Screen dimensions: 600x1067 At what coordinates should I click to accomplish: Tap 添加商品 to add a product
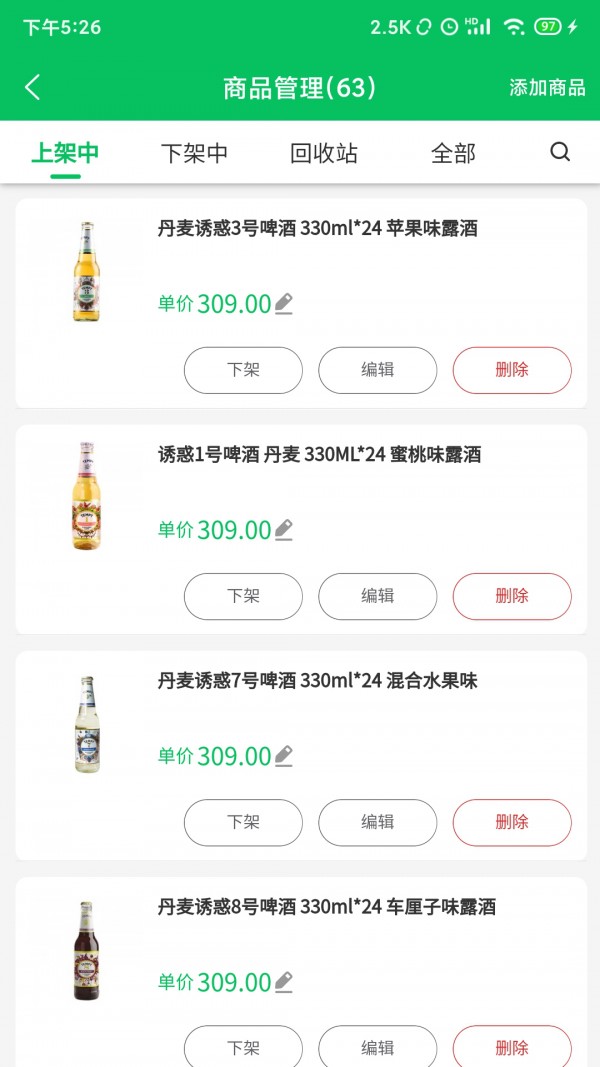point(547,87)
